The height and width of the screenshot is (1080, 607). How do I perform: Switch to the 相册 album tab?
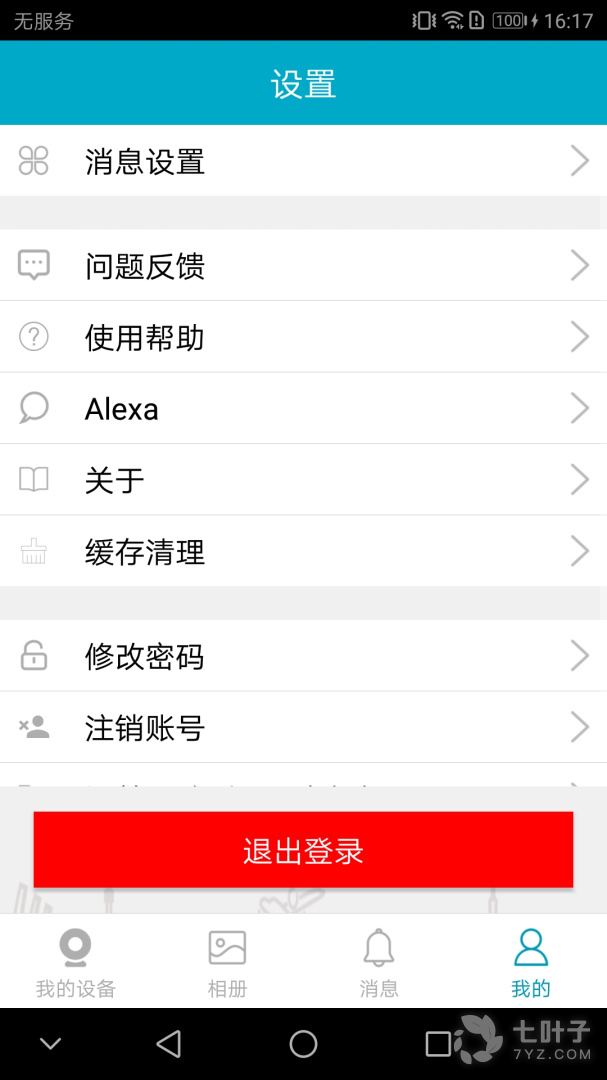pos(227,963)
